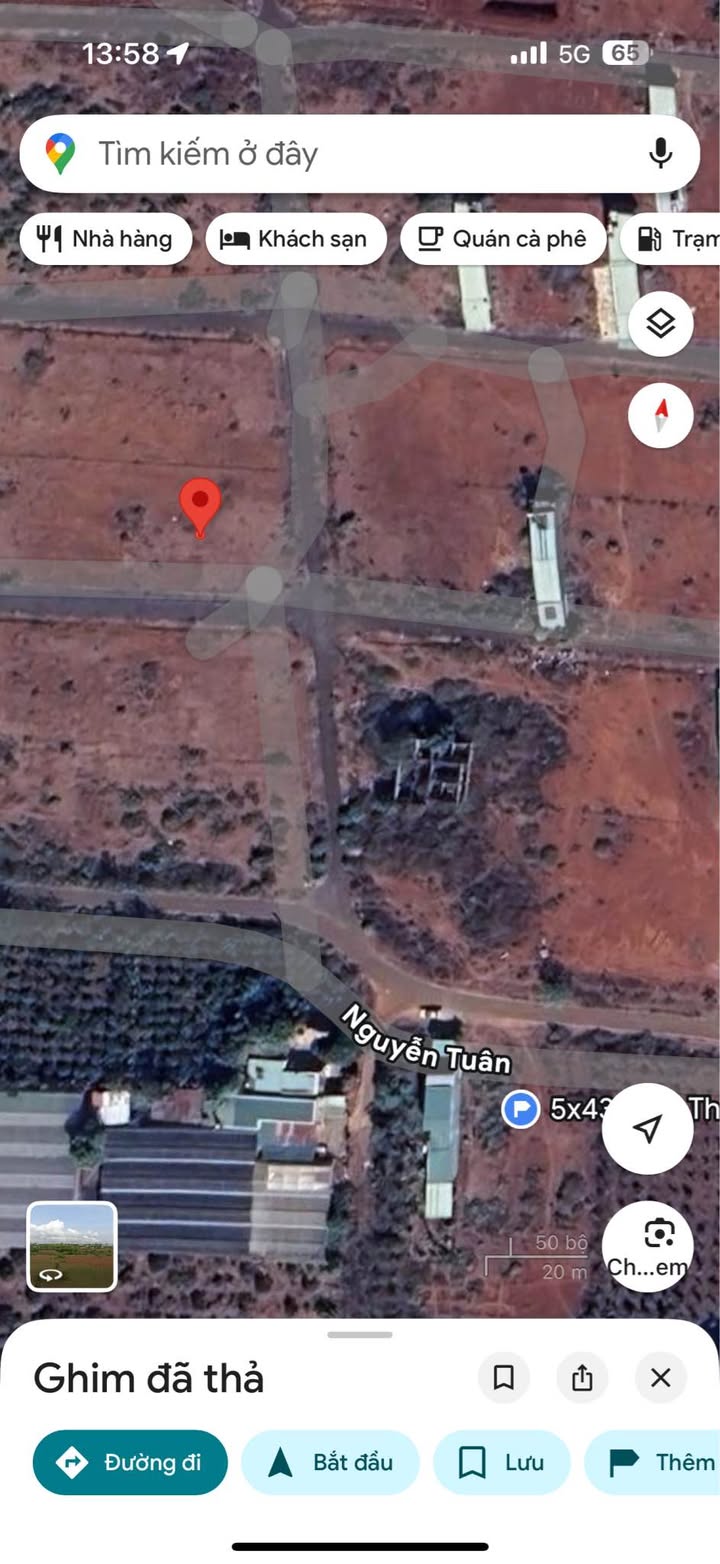Tap the compass to reset orientation
Viewport: 720px width, 1564px height.
pyautogui.click(x=661, y=416)
